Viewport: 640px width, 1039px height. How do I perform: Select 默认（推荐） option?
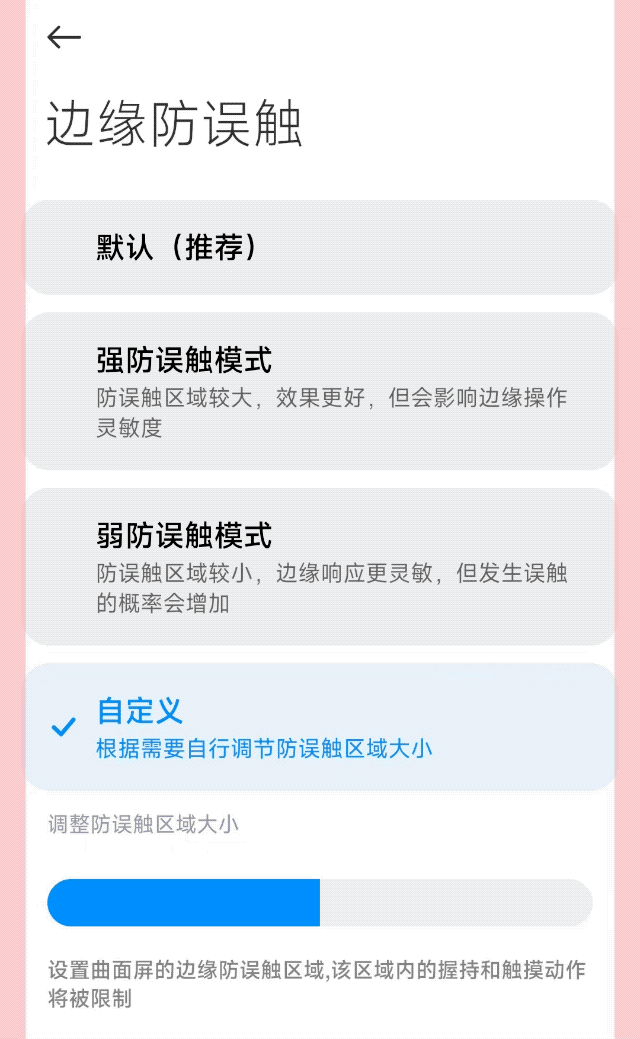tap(320, 247)
